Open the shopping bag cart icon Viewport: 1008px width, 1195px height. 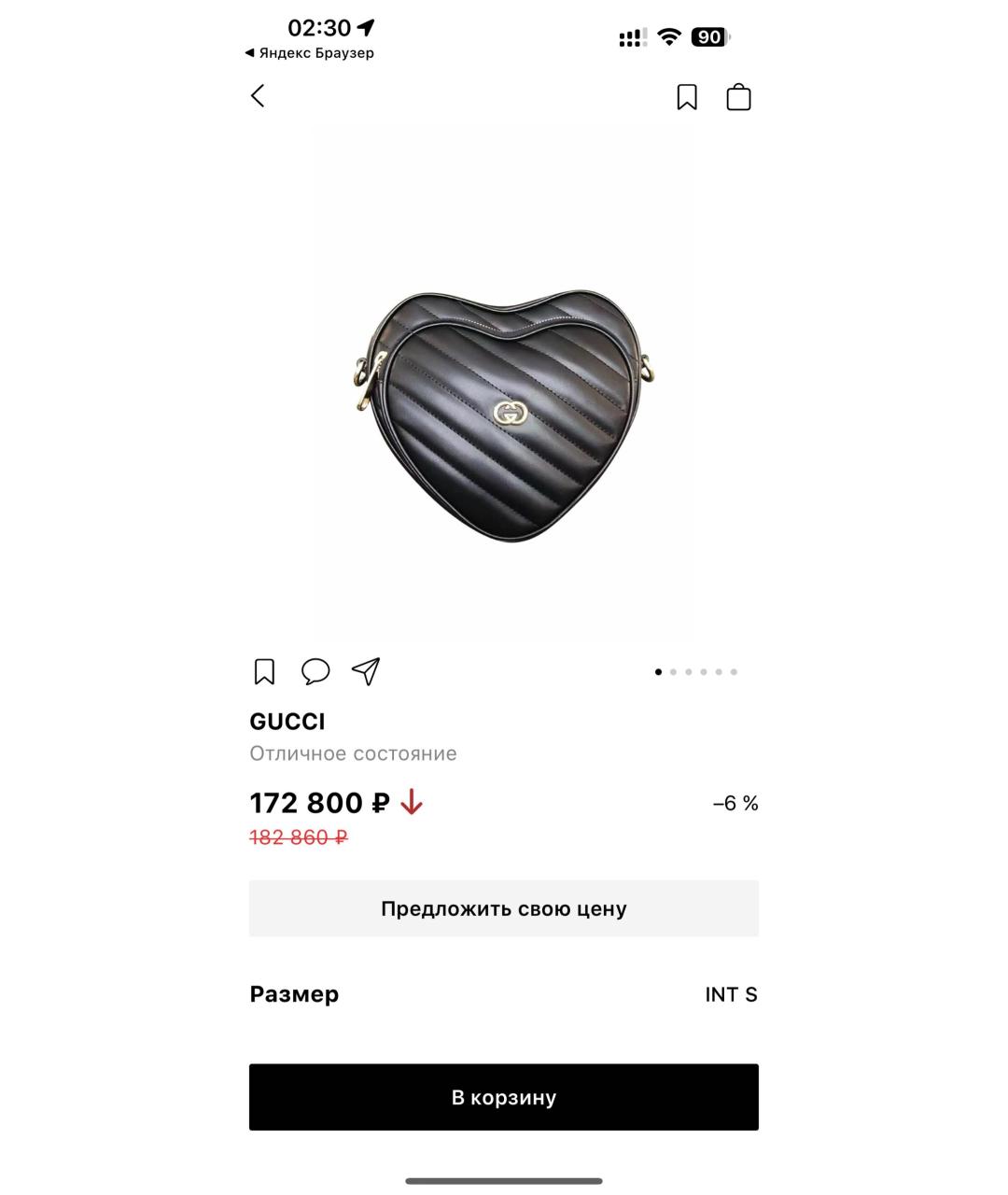(x=738, y=97)
